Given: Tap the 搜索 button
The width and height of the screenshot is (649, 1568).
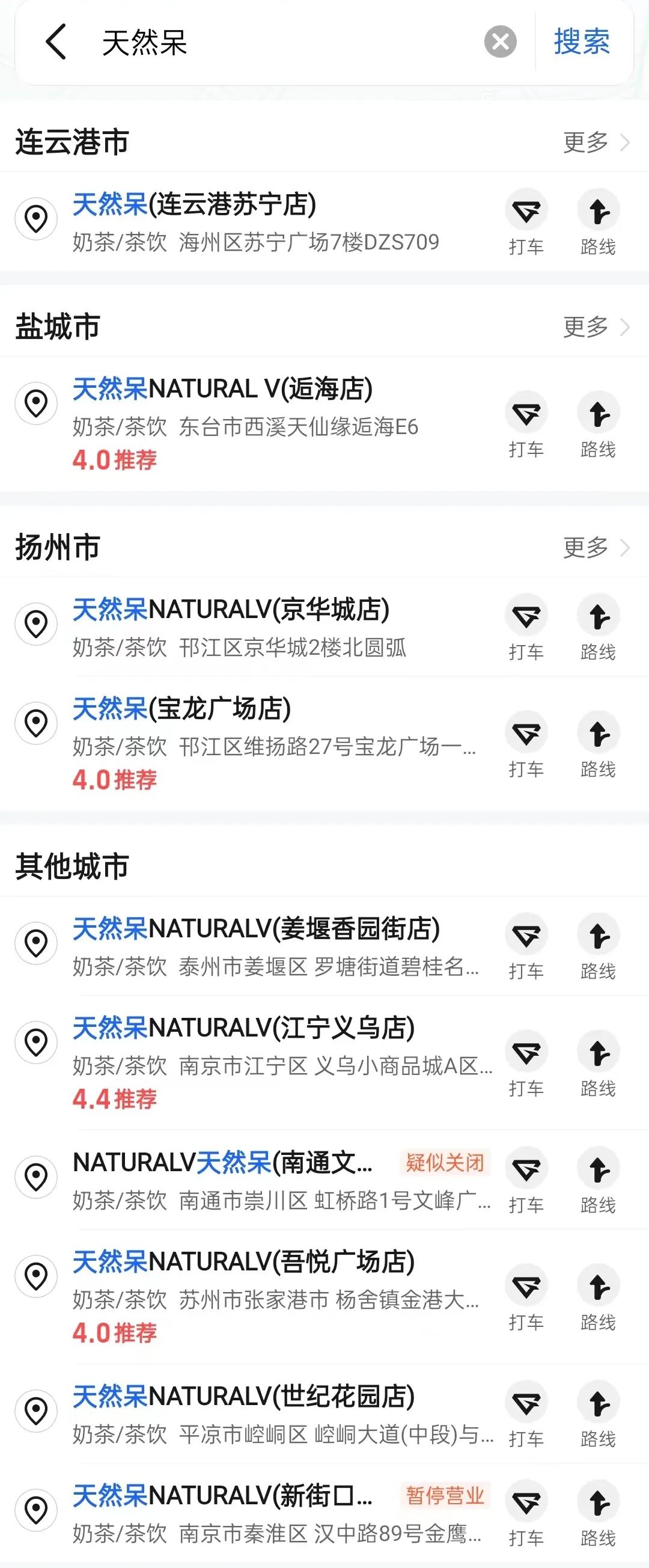Looking at the screenshot, I should 582,42.
